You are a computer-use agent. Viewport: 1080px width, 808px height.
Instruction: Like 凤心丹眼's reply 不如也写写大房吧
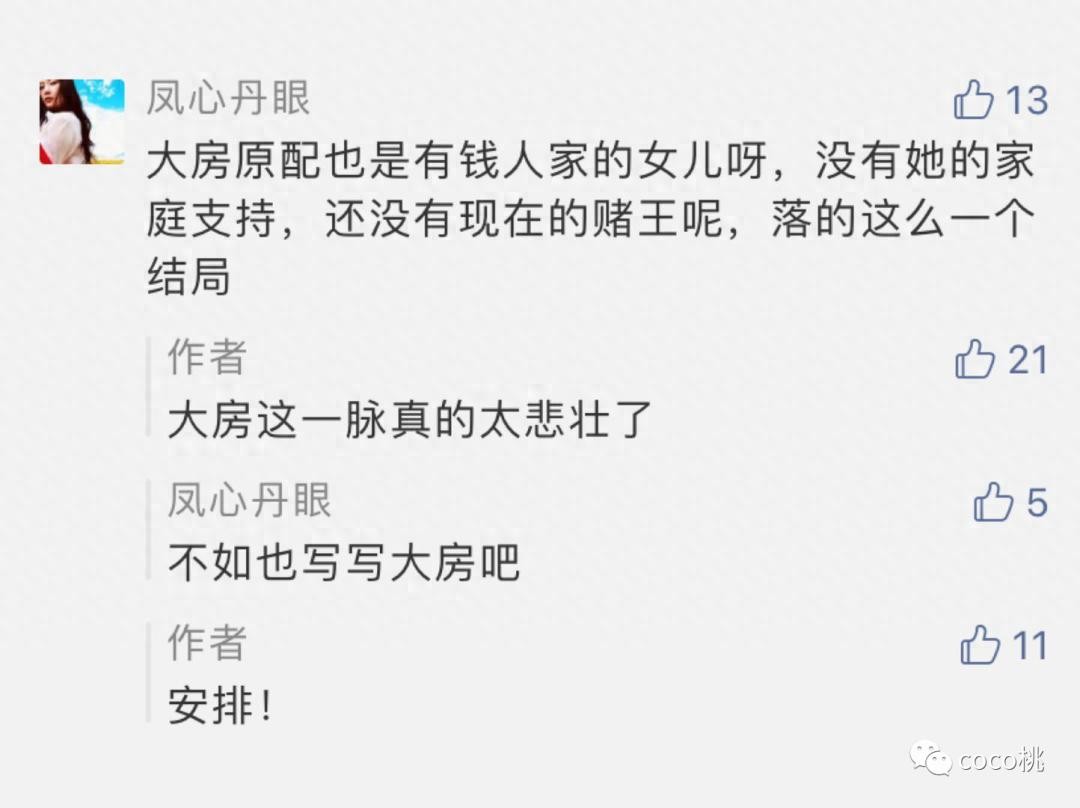point(993,502)
